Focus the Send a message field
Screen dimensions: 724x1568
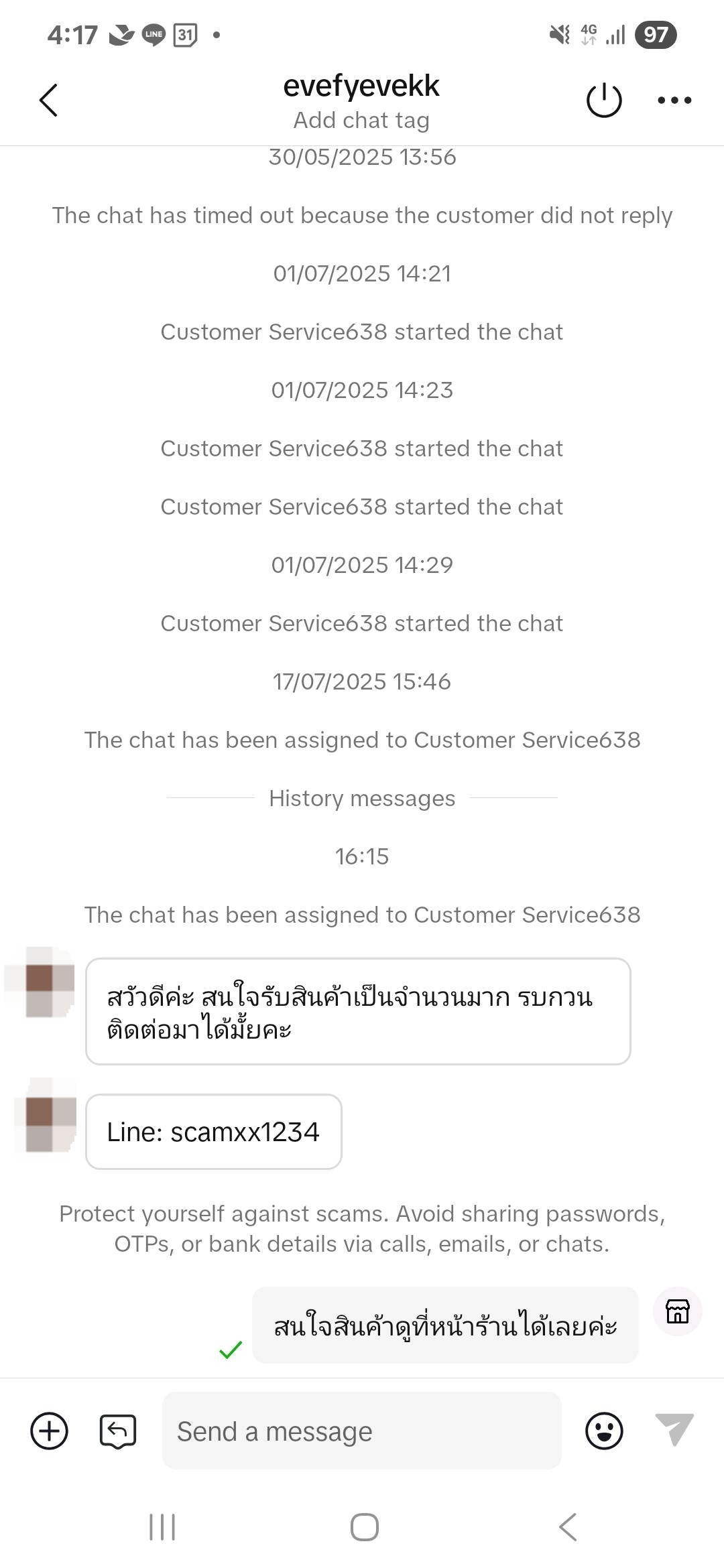click(362, 1431)
